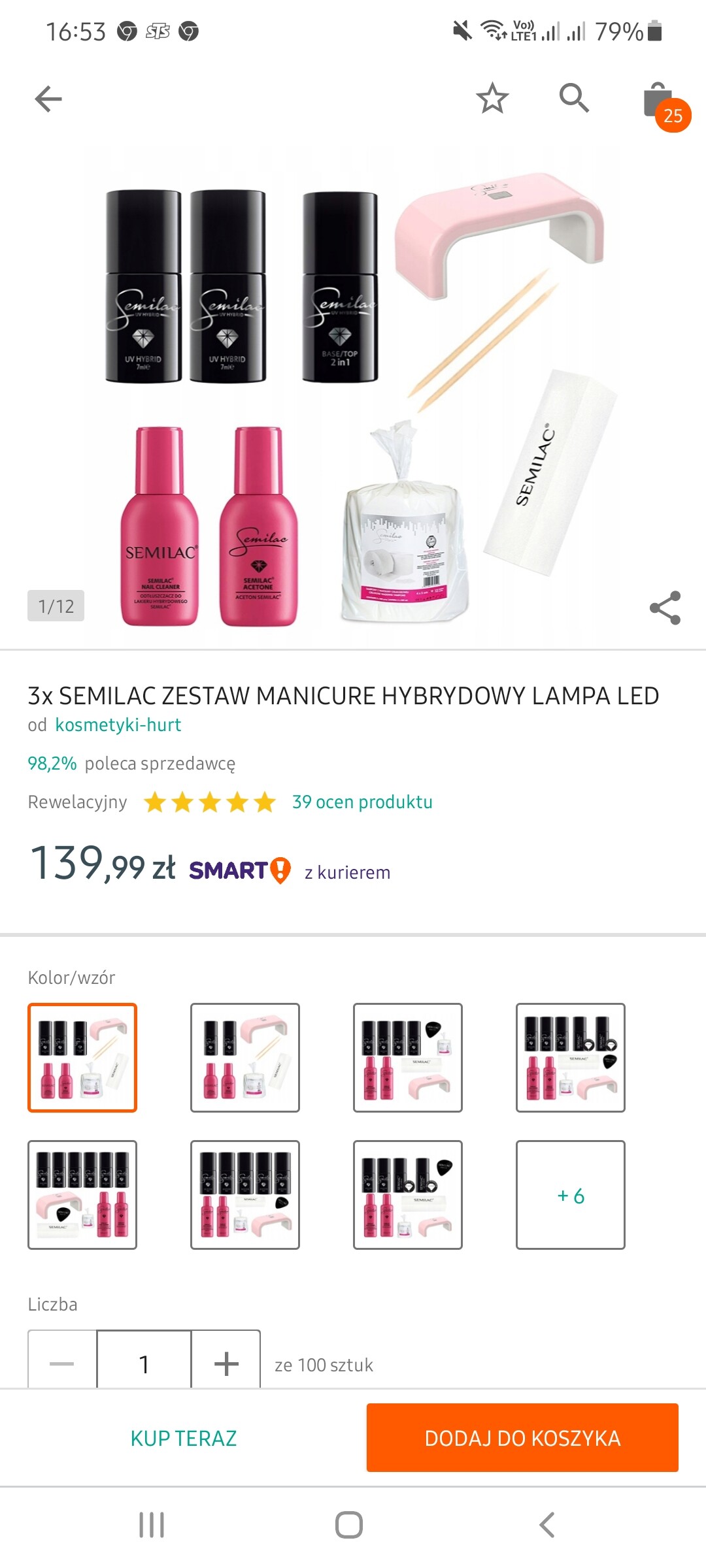Screen dimensions: 706x1568
Task: Edit the quantity field showing 1
Action: (144, 1363)
